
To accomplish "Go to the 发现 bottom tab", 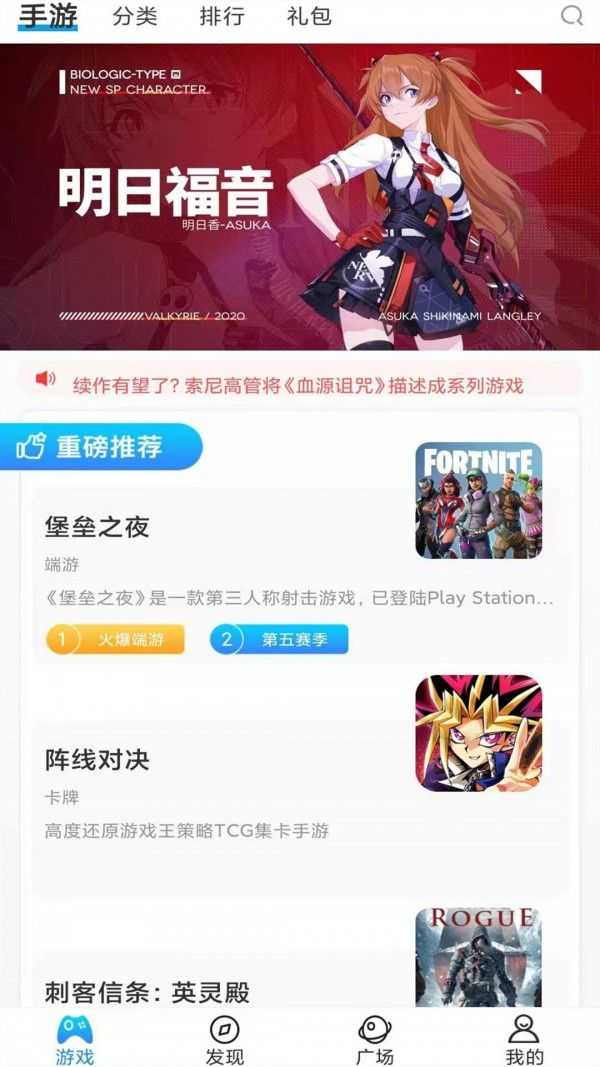I will point(224,1040).
